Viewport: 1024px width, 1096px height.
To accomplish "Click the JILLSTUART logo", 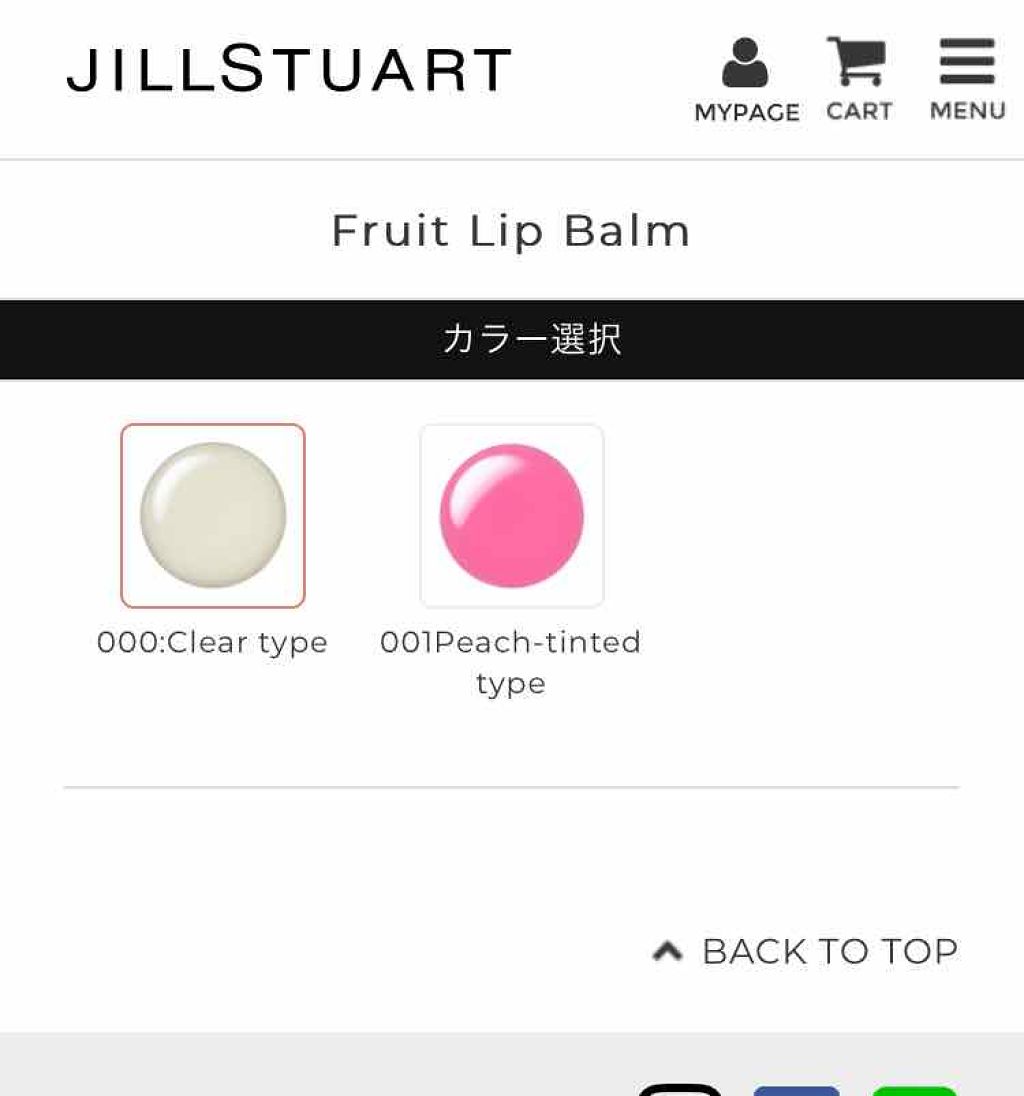I will [x=286, y=68].
